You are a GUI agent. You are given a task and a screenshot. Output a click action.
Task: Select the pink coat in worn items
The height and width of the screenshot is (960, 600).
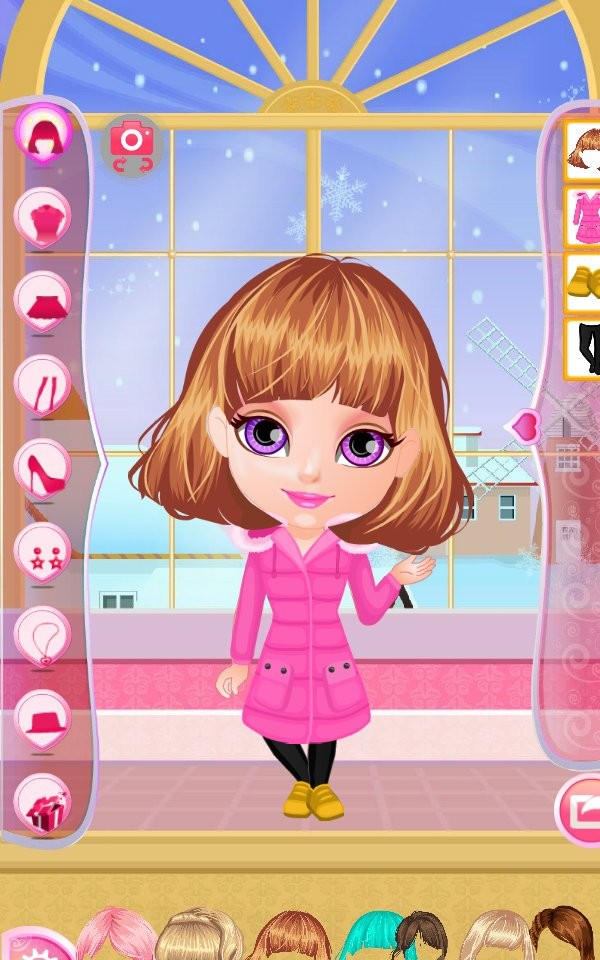tap(583, 217)
